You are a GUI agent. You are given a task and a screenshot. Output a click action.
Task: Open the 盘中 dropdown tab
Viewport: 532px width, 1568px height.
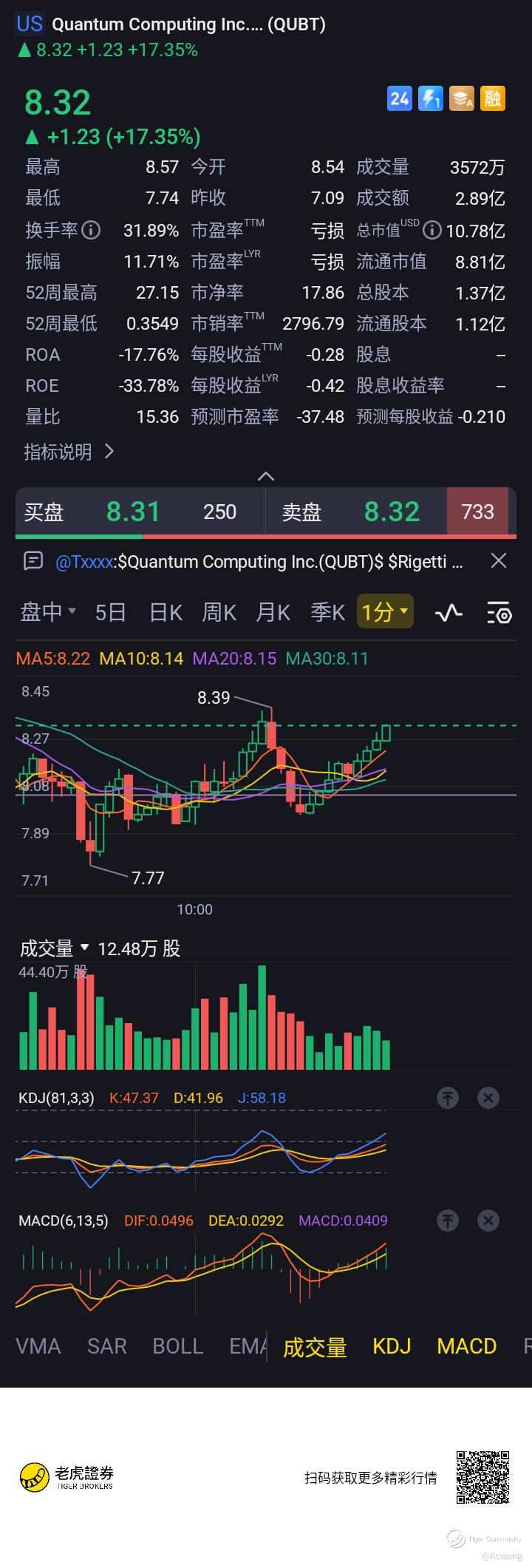[48, 612]
